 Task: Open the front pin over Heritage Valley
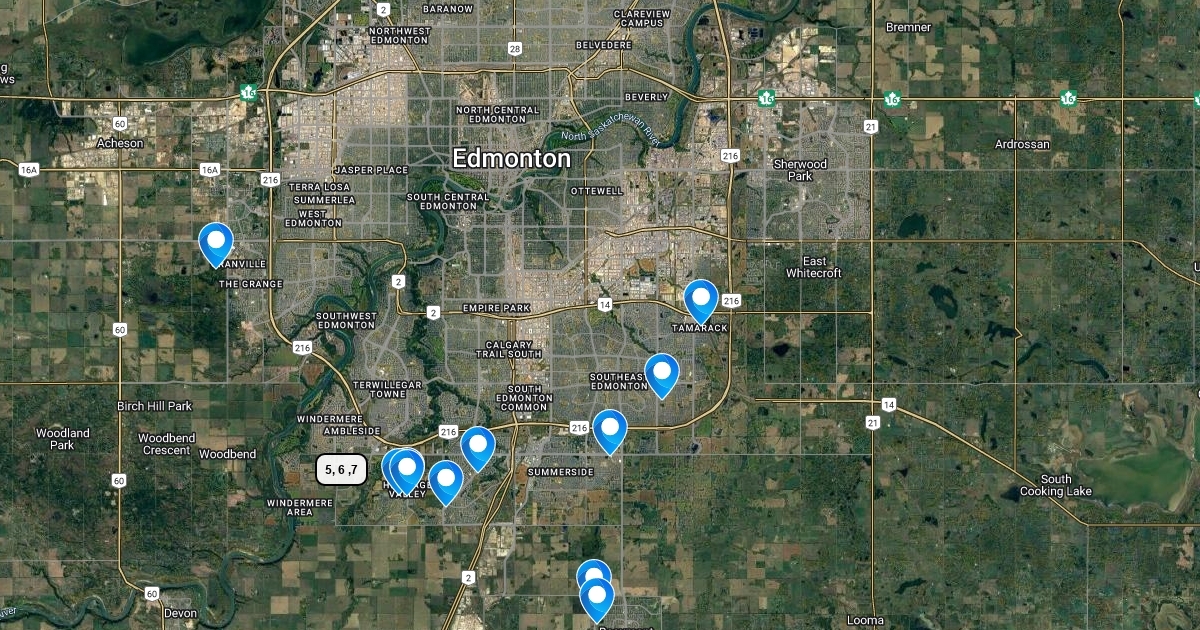407,469
